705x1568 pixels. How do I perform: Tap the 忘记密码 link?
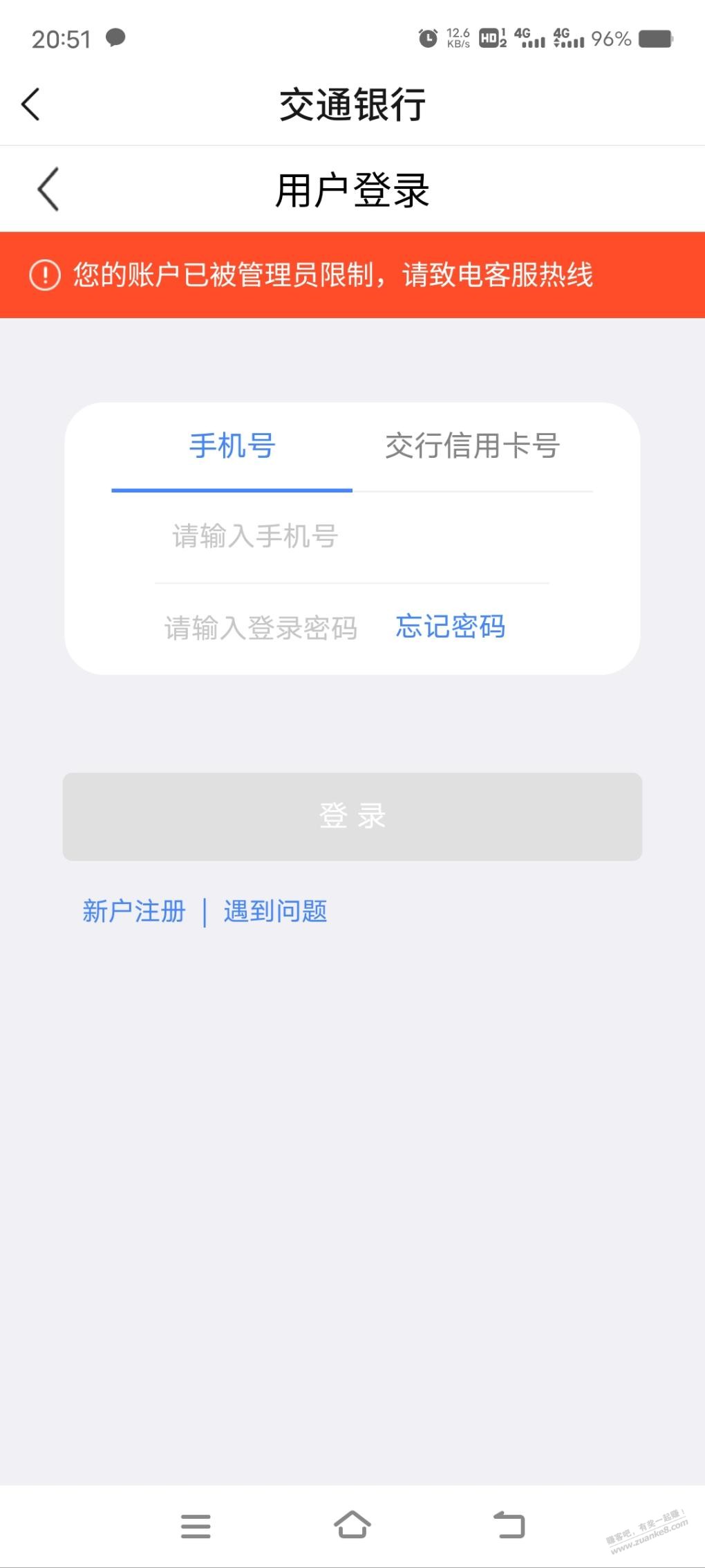449,627
